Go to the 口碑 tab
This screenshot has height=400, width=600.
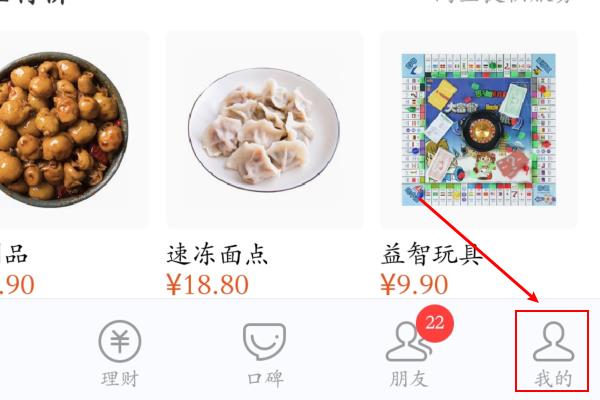click(x=264, y=351)
